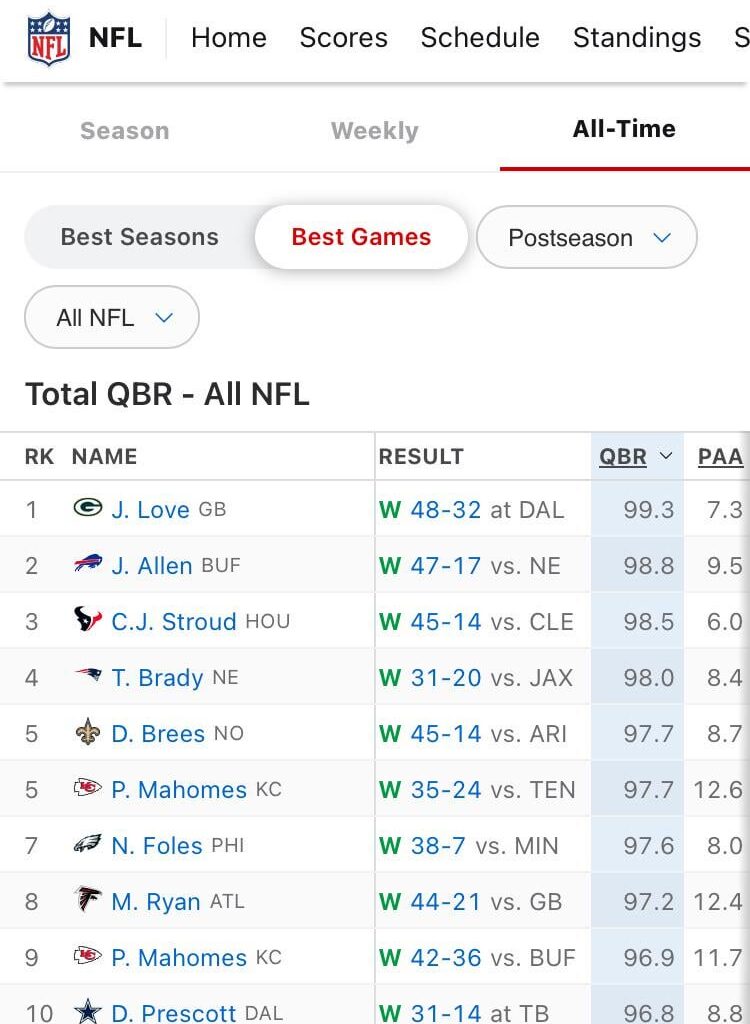Open the Postseason dropdown
This screenshot has height=1024, width=750.
(586, 237)
